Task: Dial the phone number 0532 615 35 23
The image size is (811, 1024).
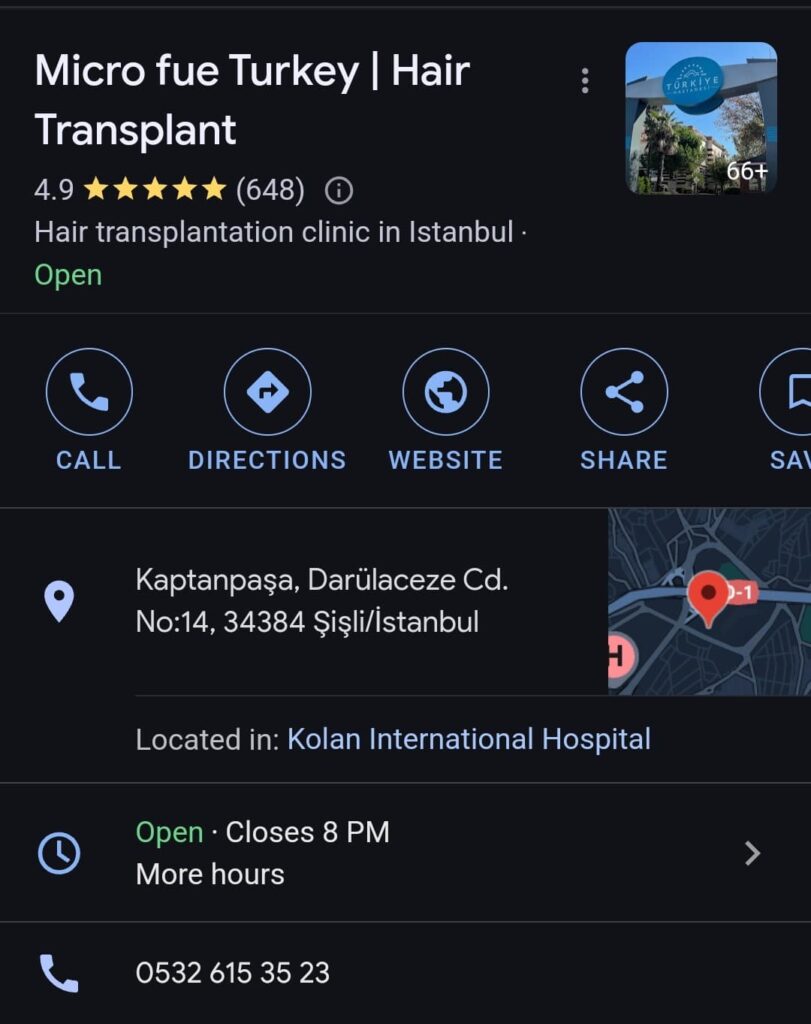Action: pyautogui.click(x=232, y=973)
